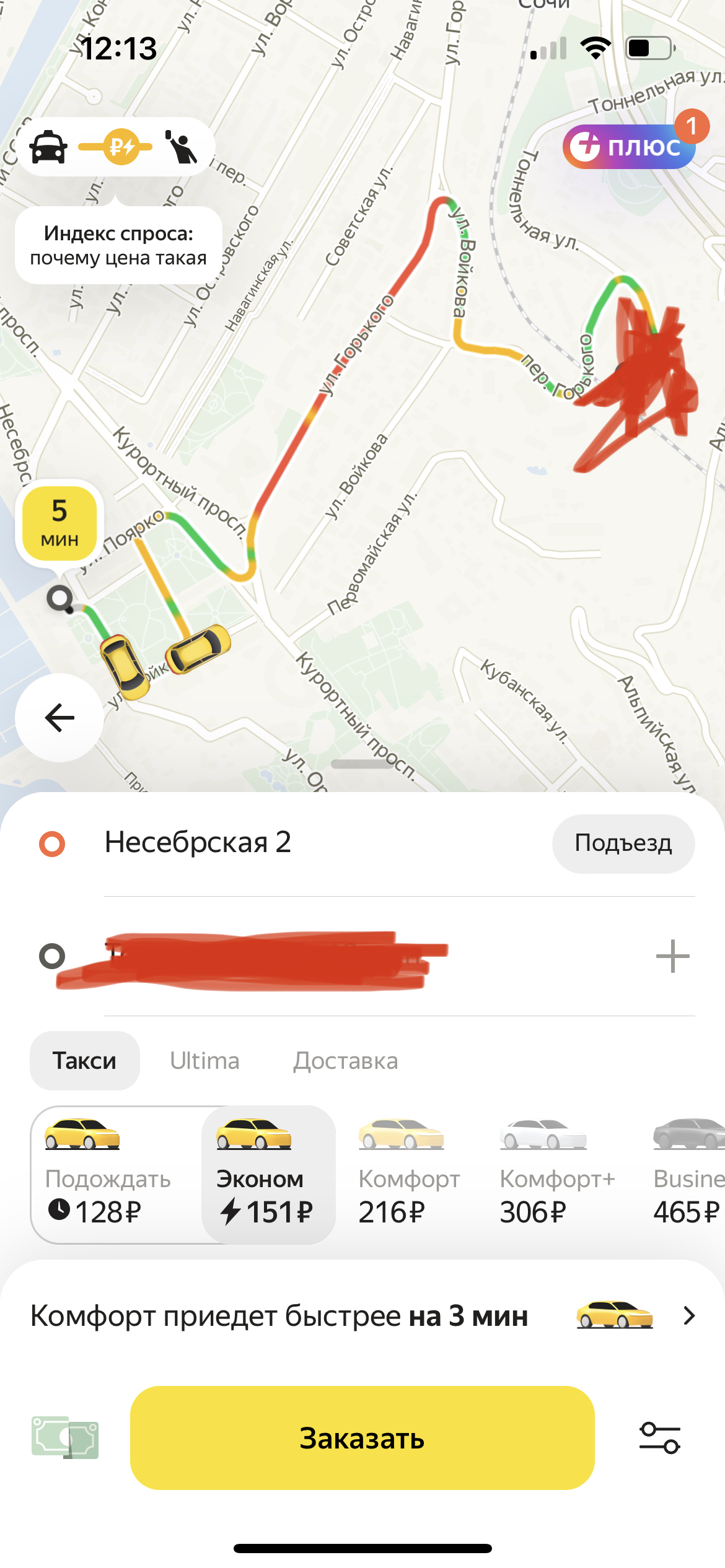Switch to the Ultima tab
This screenshot has height=1568, width=725.
click(204, 1061)
